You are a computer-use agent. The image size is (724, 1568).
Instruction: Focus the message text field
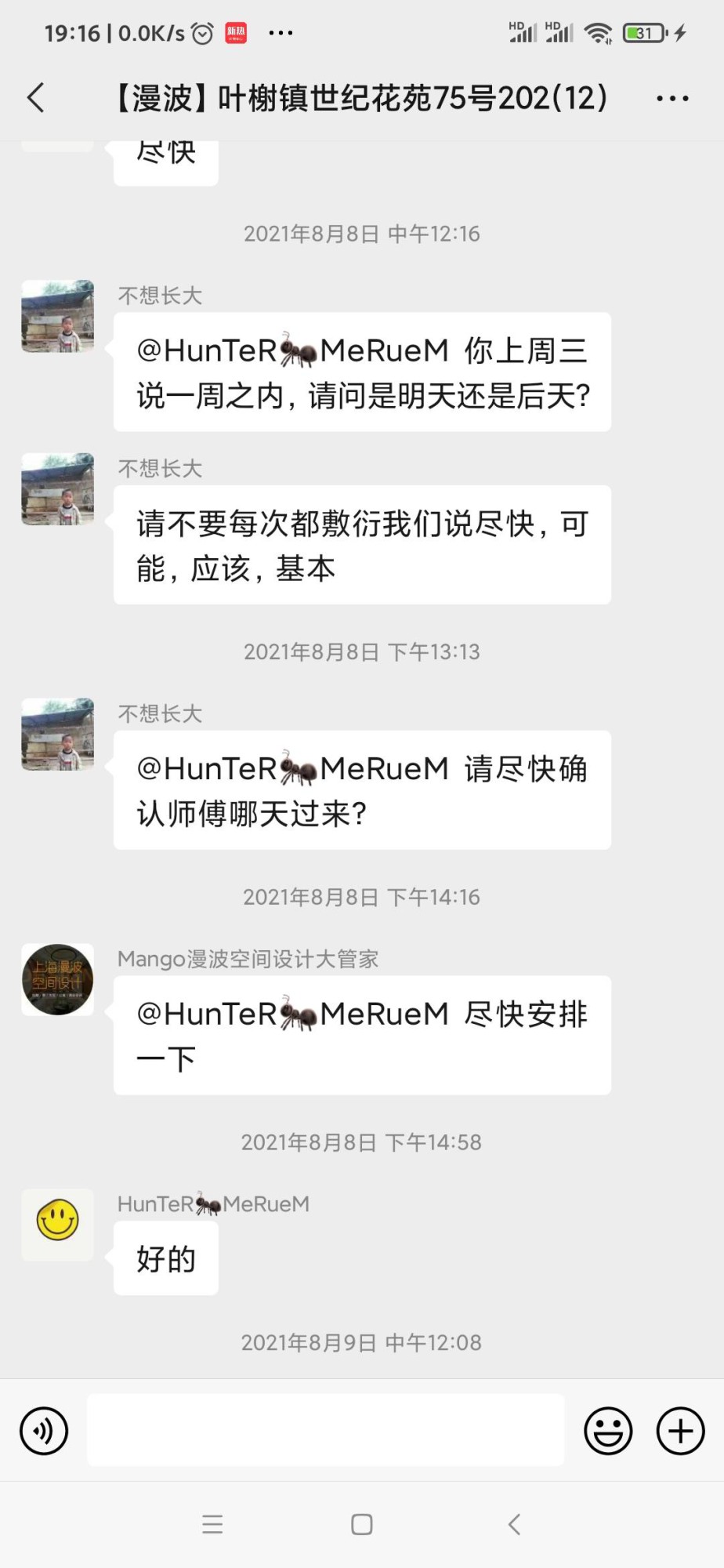coord(325,1430)
